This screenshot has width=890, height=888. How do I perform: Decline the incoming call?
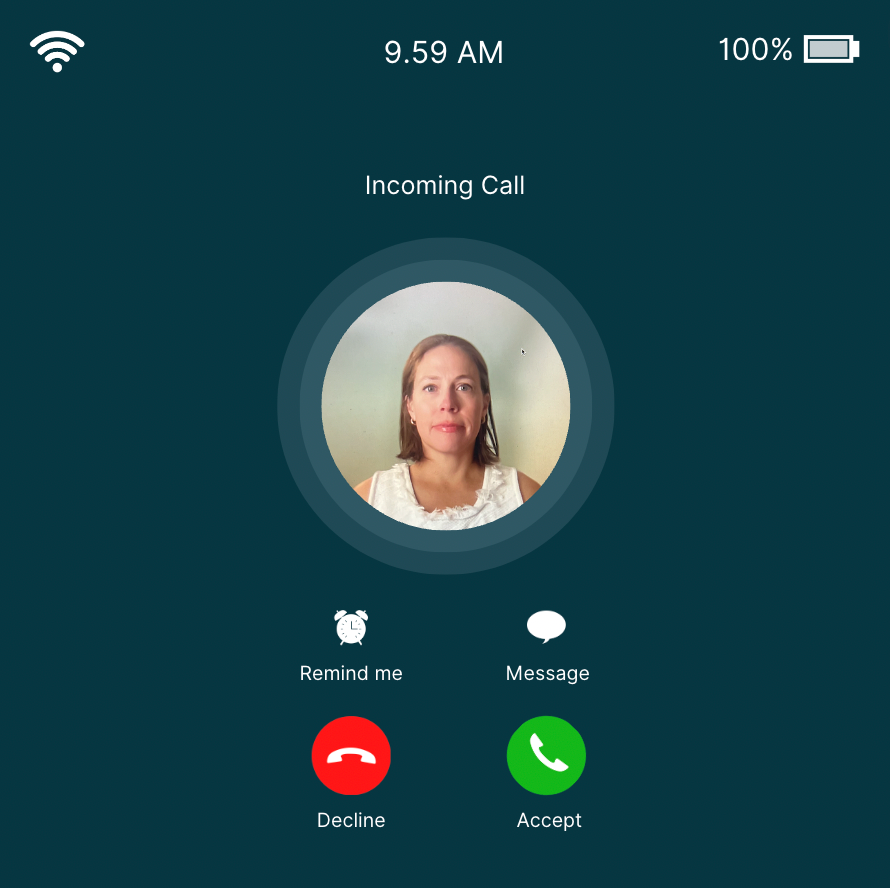click(351, 756)
